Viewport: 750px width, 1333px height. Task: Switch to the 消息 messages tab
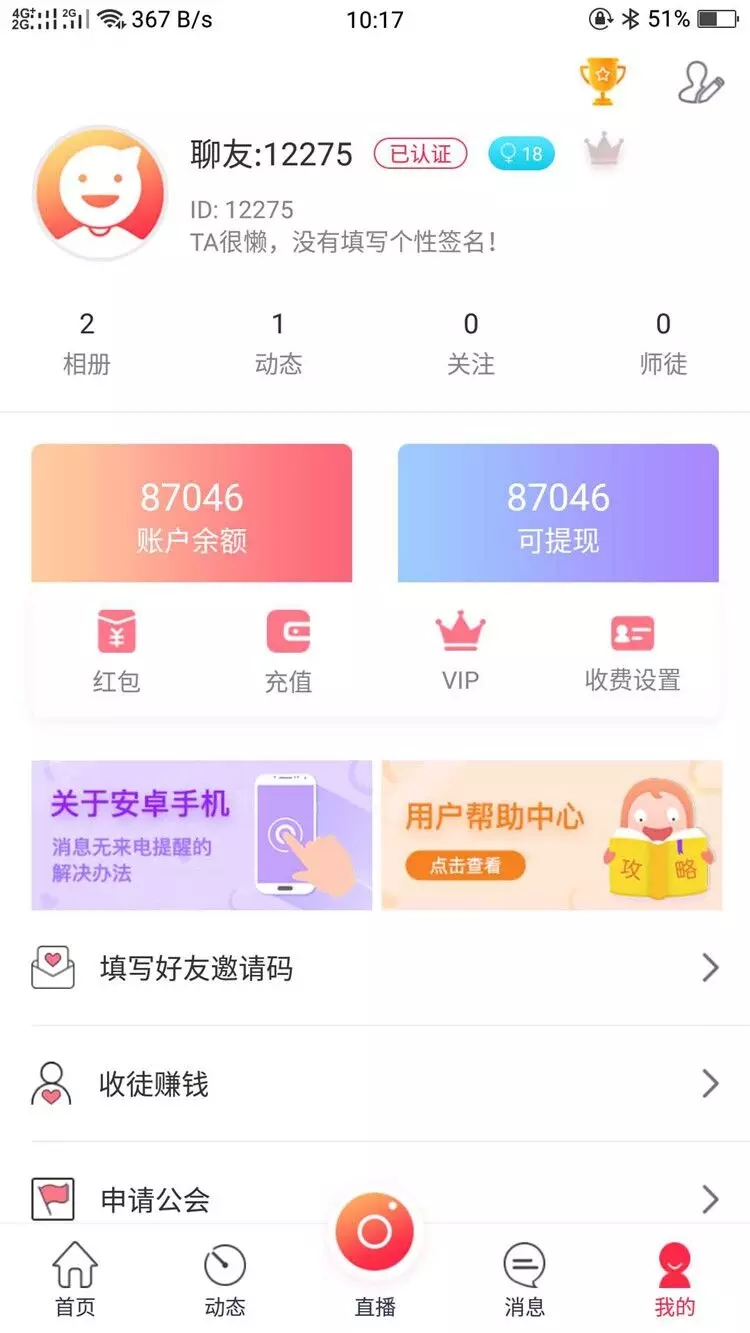coord(524,1279)
